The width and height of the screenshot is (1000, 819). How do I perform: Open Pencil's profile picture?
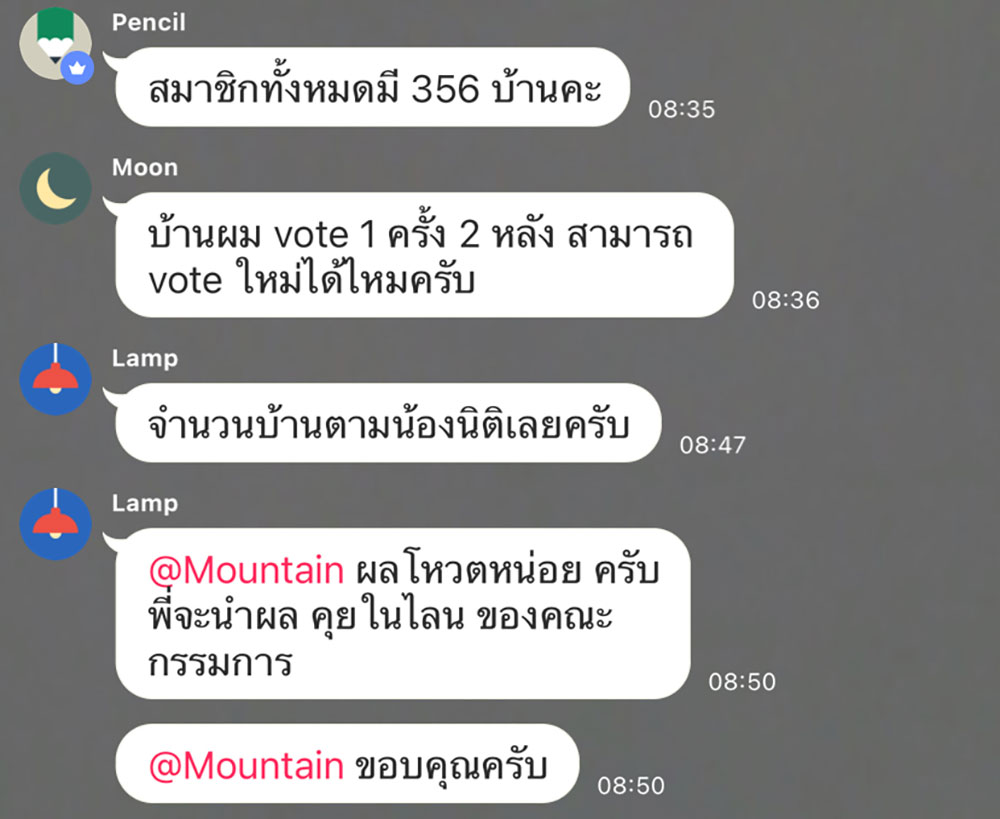click(55, 43)
